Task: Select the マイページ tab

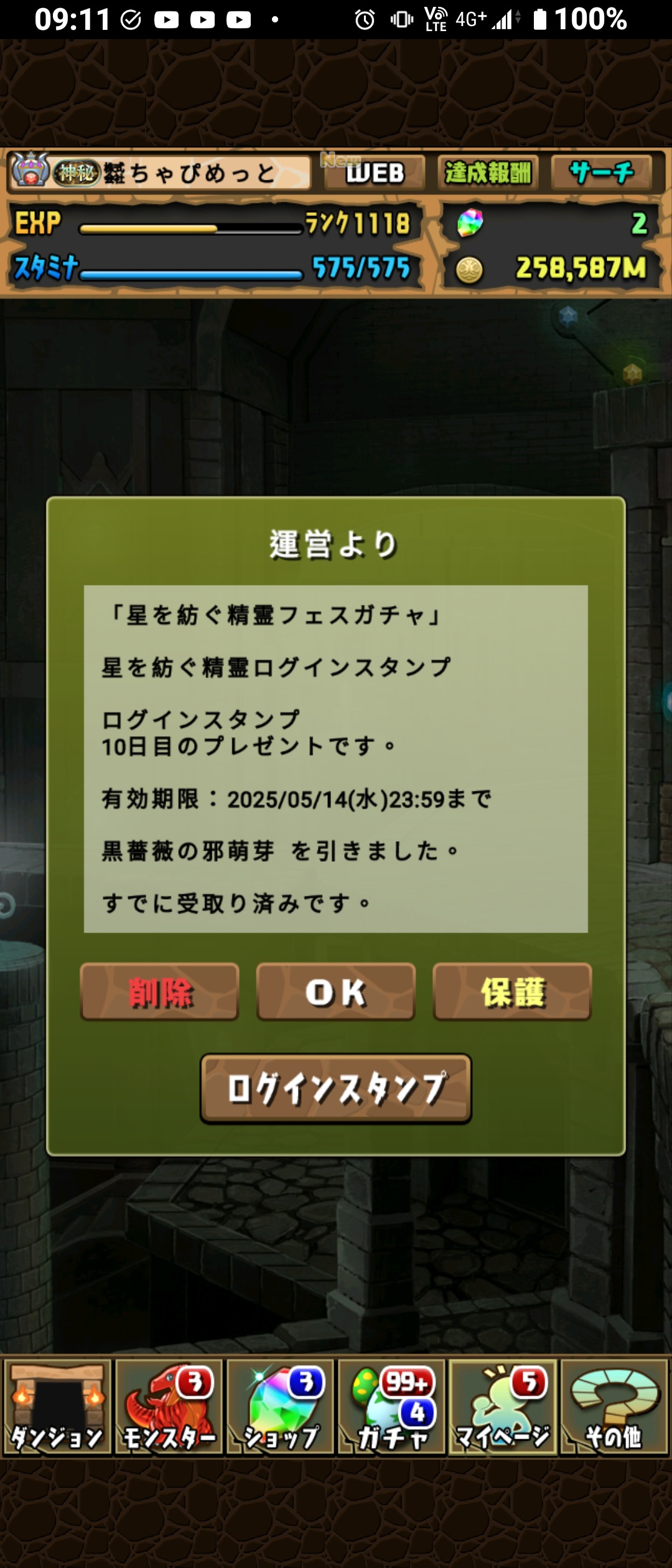Action: pyautogui.click(x=503, y=1407)
